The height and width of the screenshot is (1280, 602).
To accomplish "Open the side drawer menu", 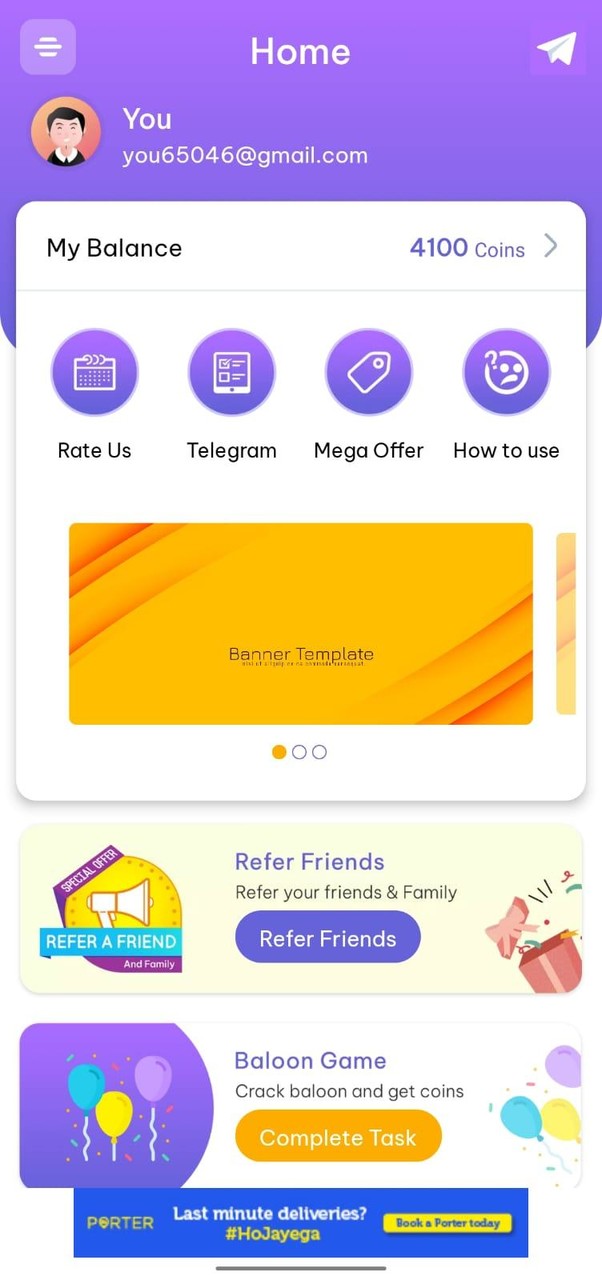I will [x=48, y=47].
